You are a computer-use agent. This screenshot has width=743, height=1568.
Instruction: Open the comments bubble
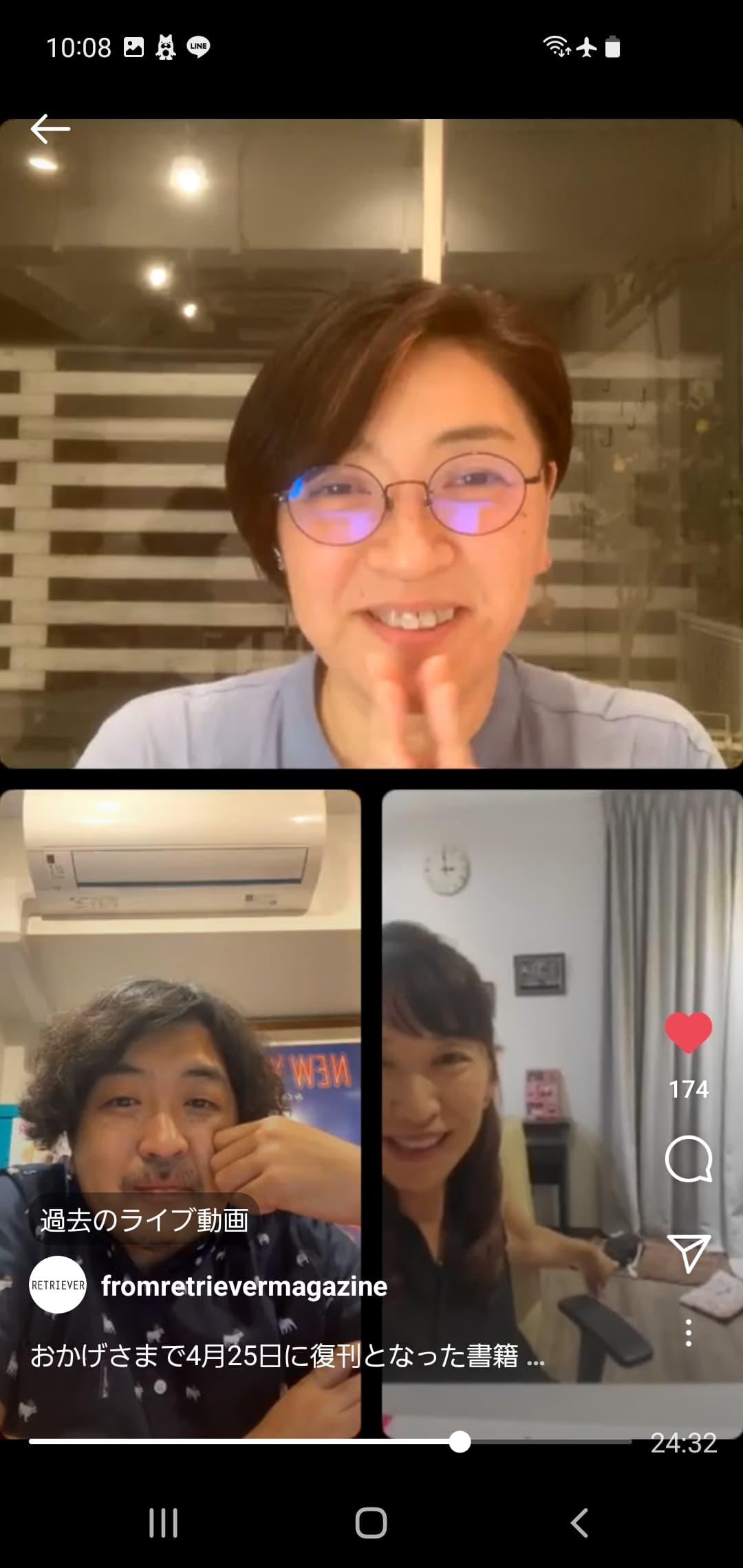pos(688,1159)
